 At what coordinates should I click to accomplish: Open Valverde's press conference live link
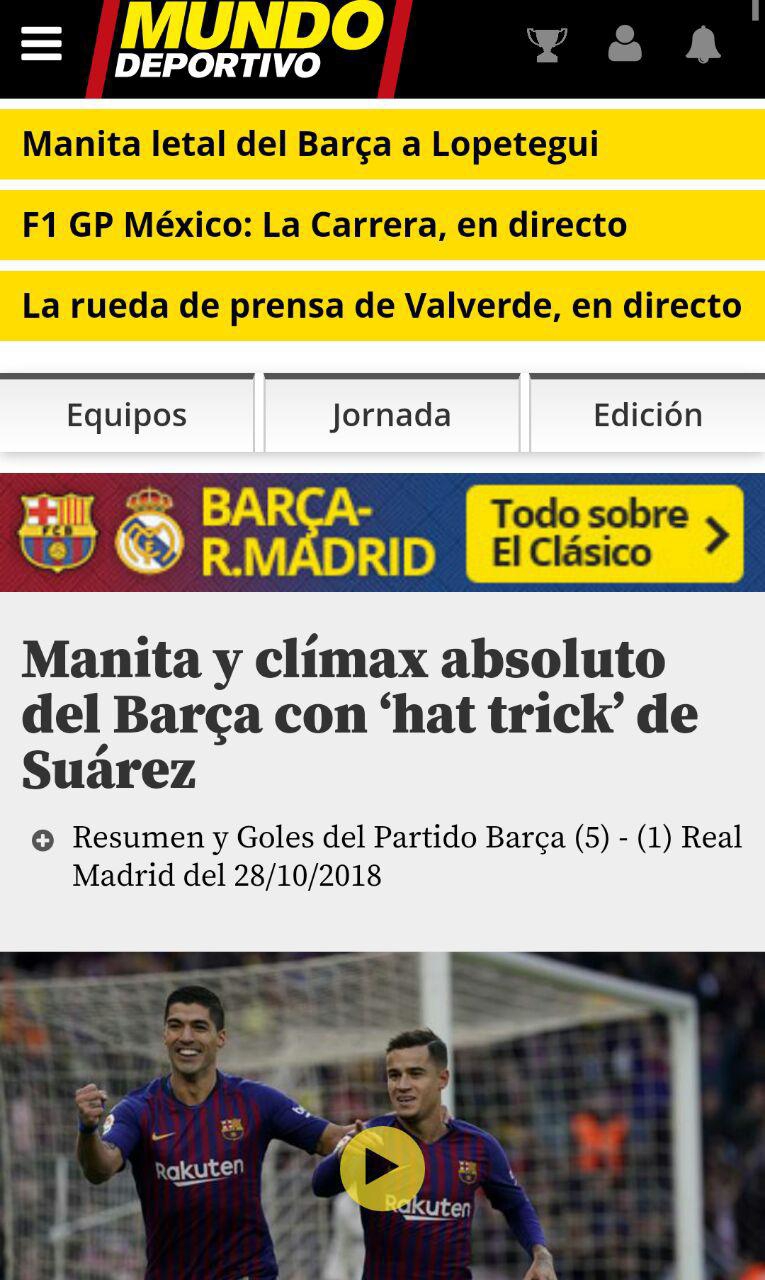point(381,306)
